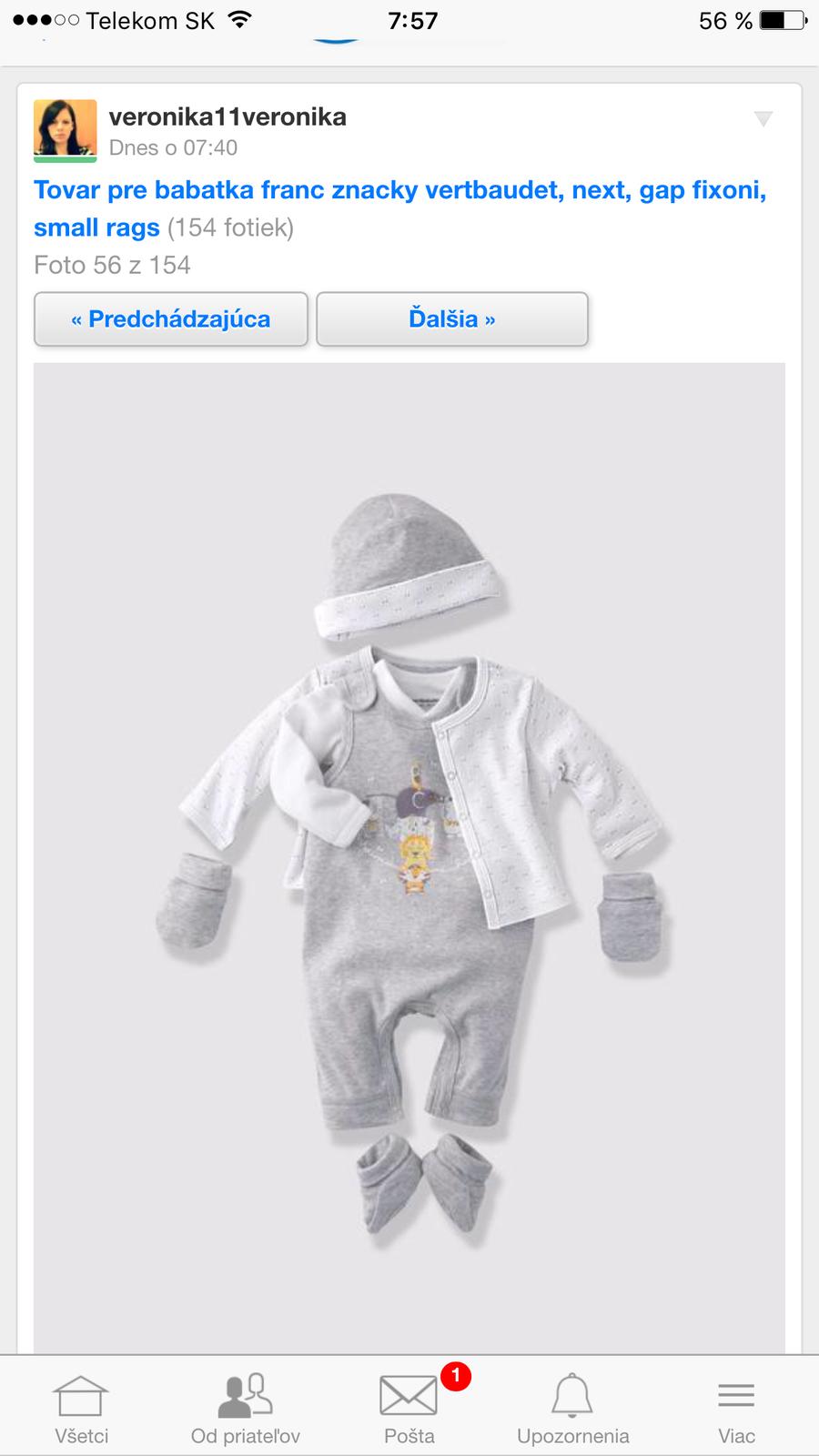Open the Pošta tab

[x=409, y=1408]
